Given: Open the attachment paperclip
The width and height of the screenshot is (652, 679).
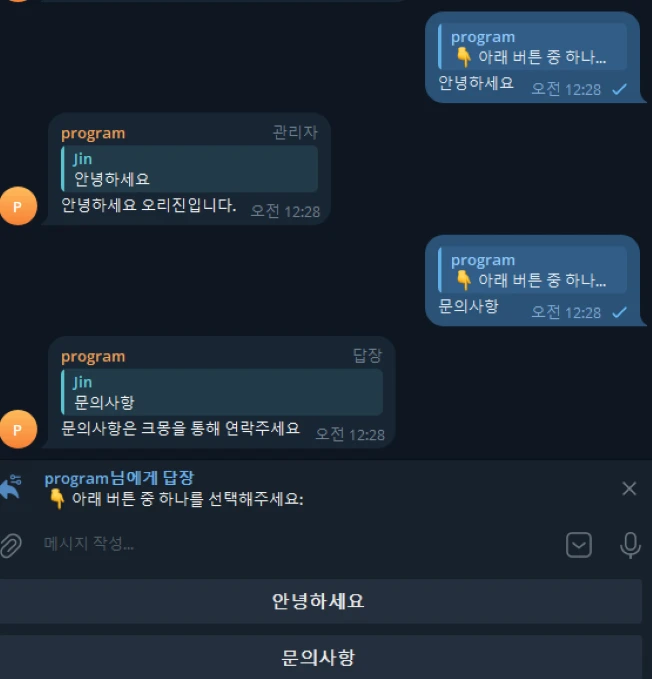Looking at the screenshot, I should pyautogui.click(x=11, y=545).
